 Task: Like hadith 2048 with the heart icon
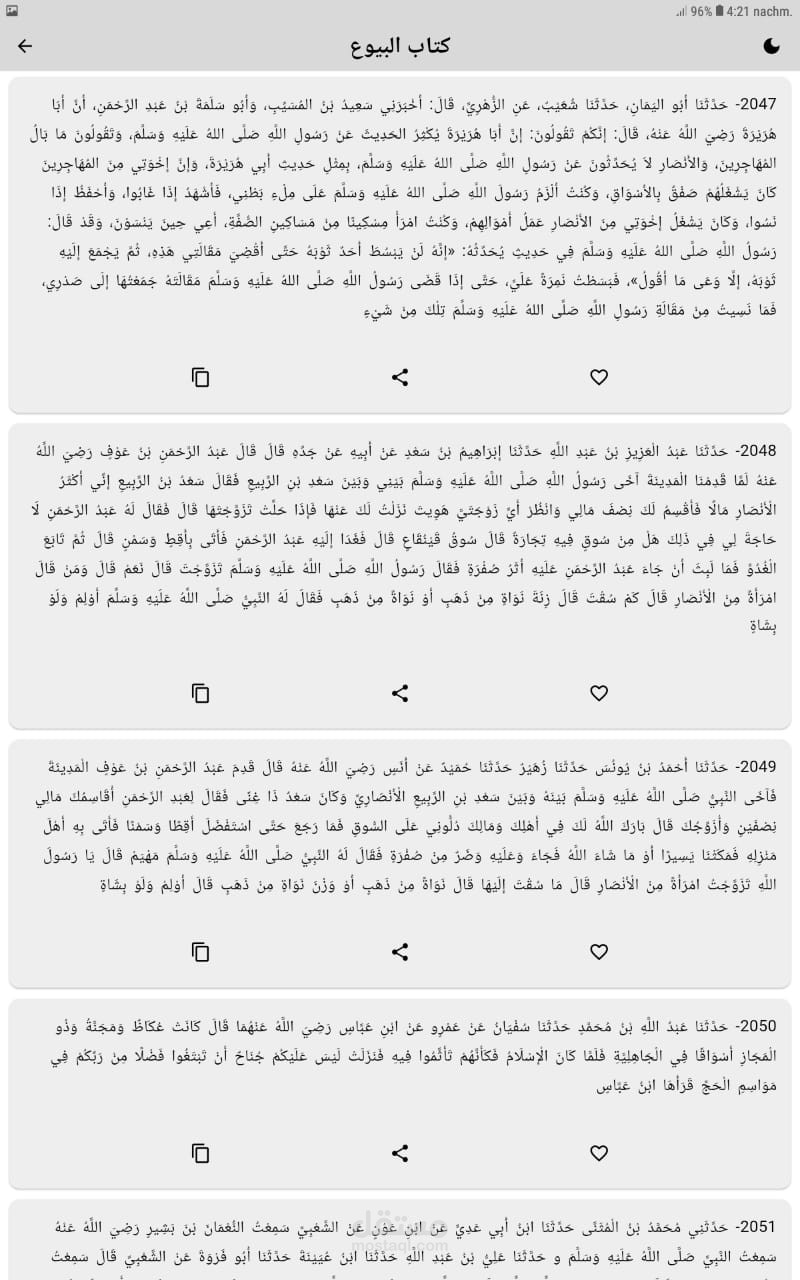tap(599, 693)
